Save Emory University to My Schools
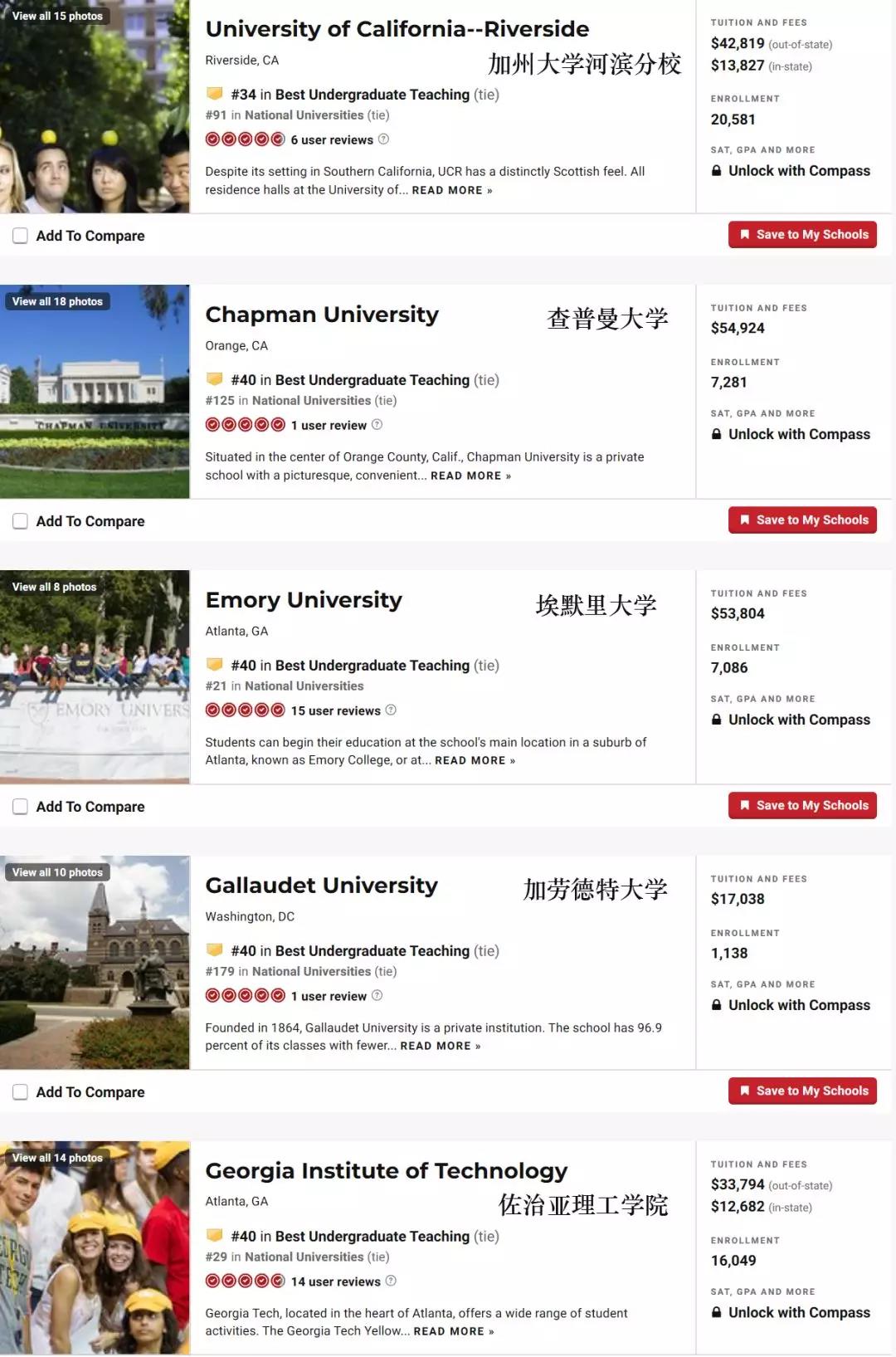Image resolution: width=896 pixels, height=1357 pixels. [802, 806]
